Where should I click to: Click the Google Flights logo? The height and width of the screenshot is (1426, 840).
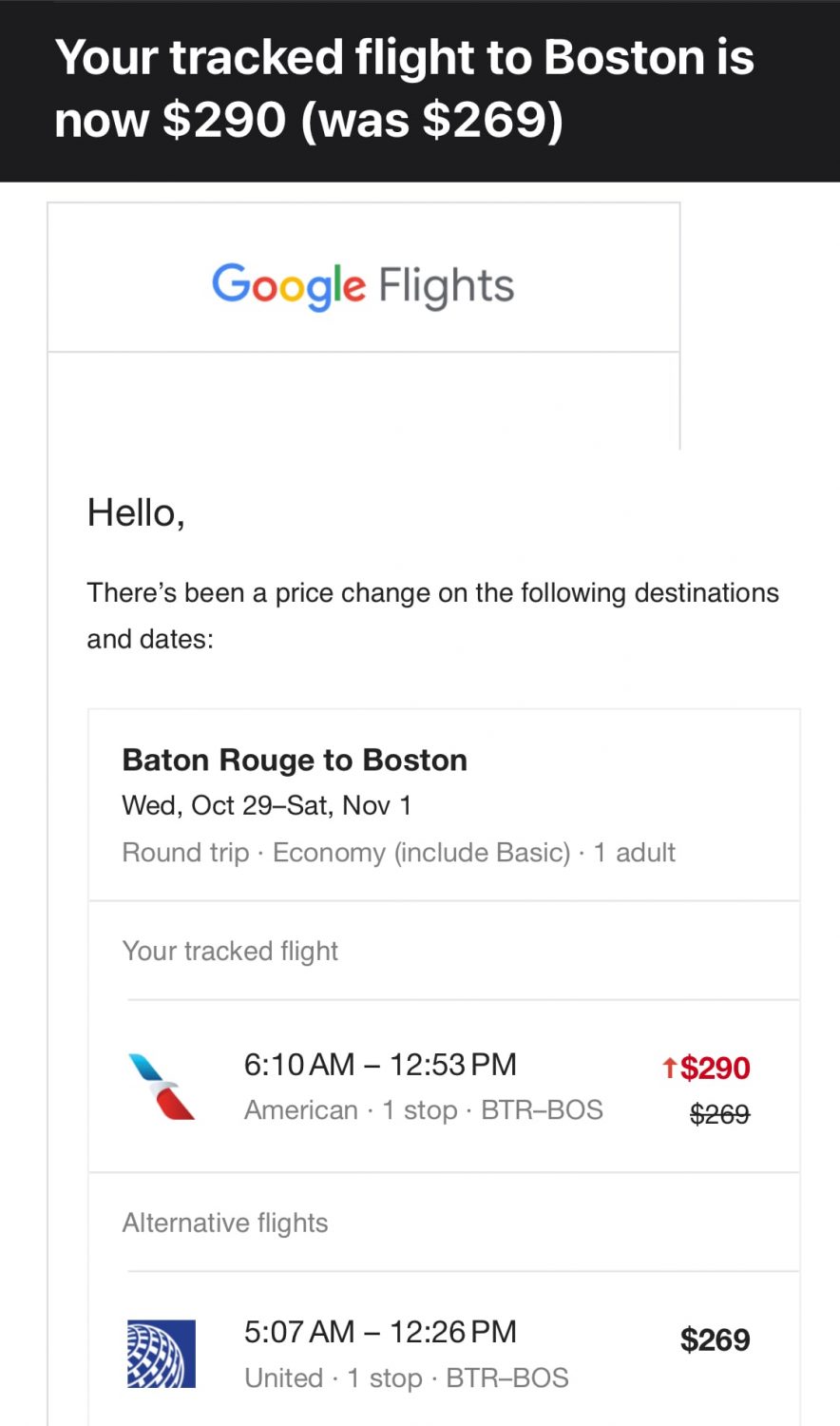tap(363, 285)
